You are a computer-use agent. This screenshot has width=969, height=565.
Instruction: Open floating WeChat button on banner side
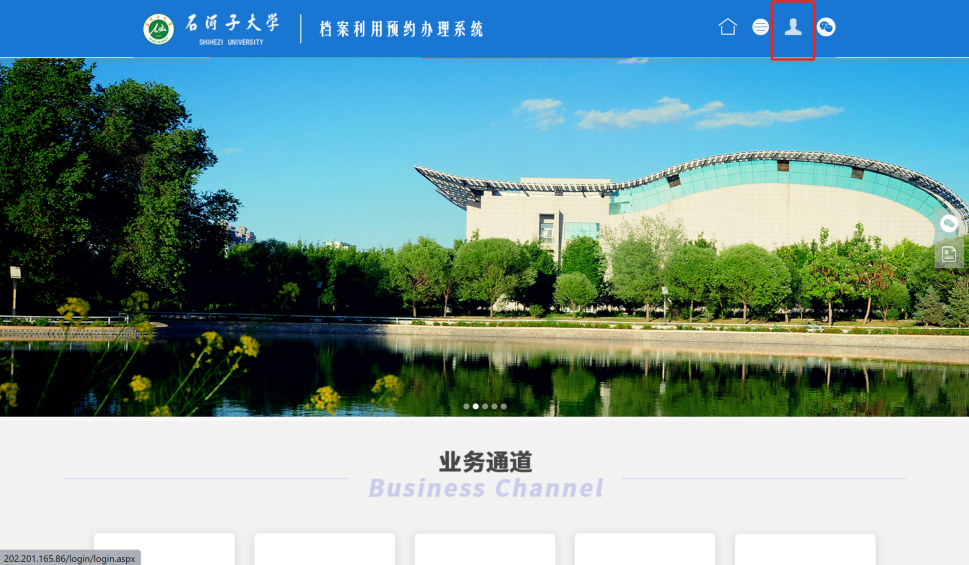pyautogui.click(x=949, y=225)
